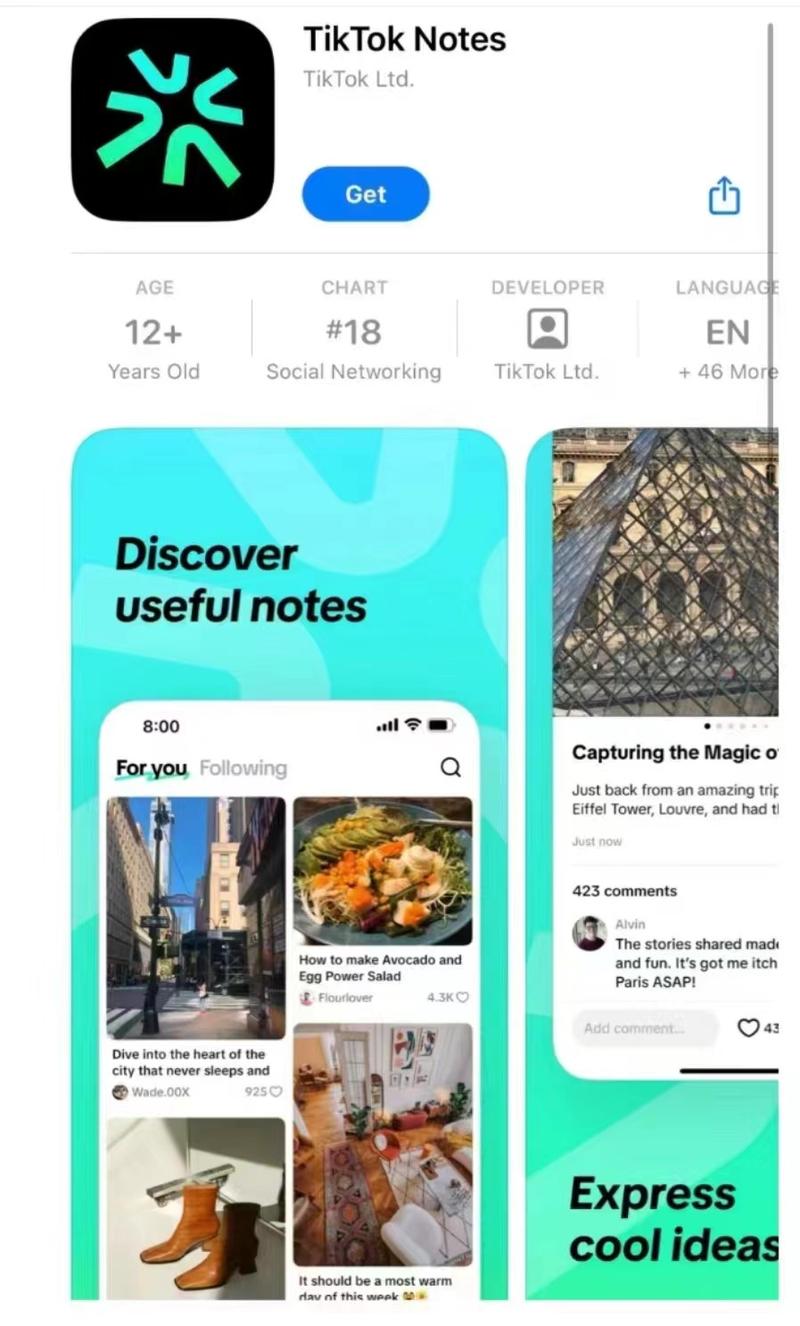
Task: Open the Express cool ideas preview screenshot
Action: tap(660, 860)
